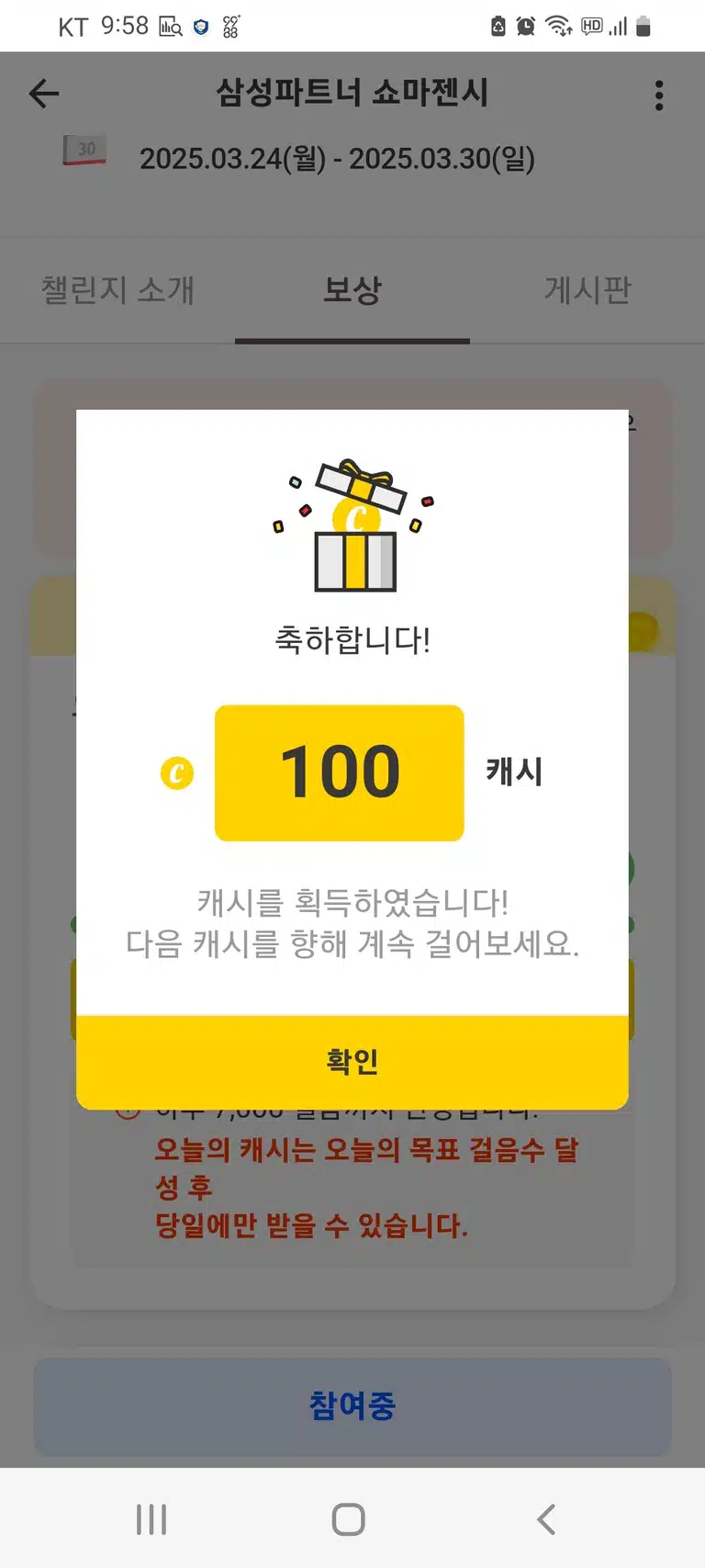Screen dimensions: 705x1568
Task: Tap the 참여중 button
Action: (x=352, y=1405)
